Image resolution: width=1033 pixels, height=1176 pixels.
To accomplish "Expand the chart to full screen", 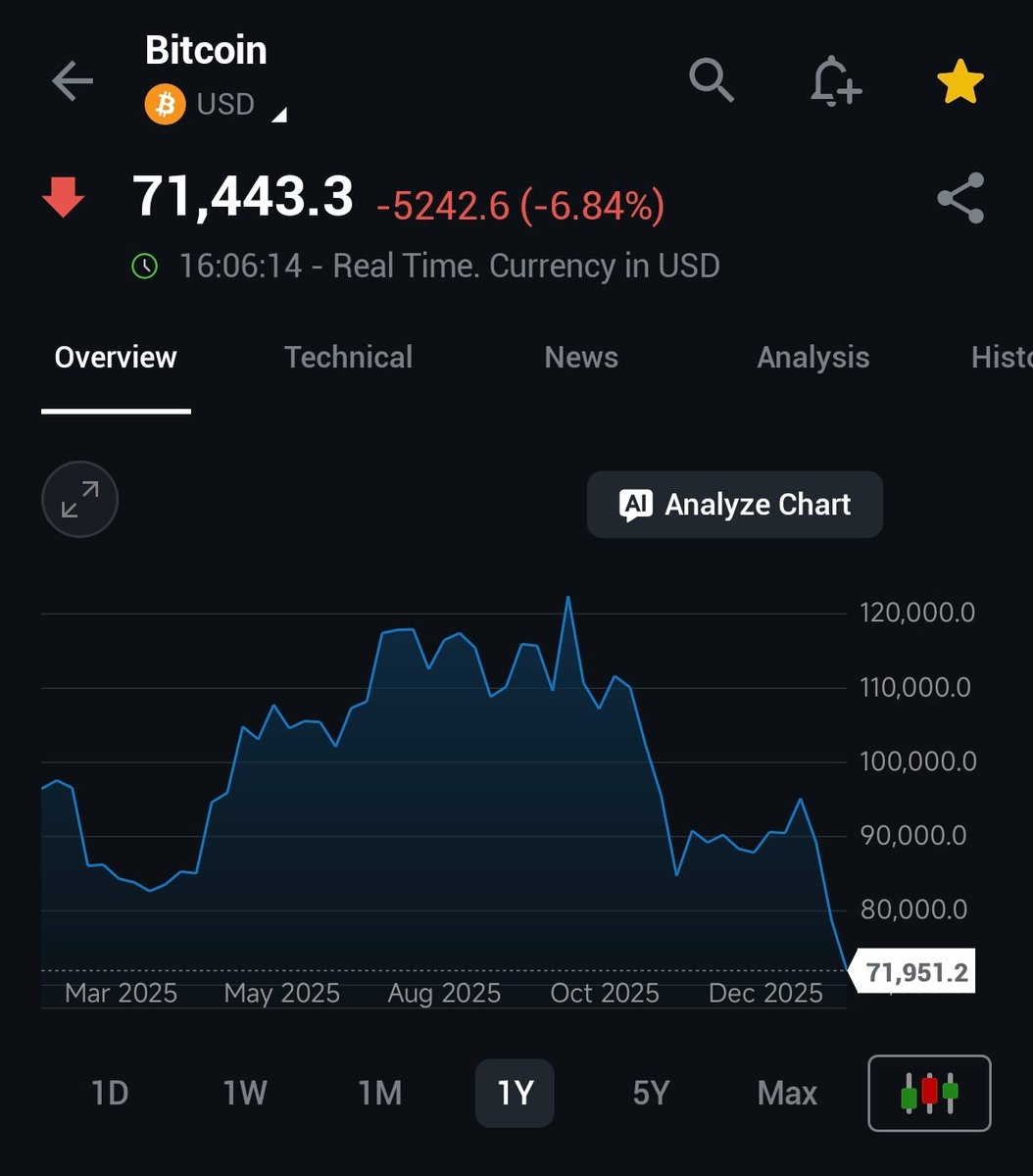I will (79, 499).
